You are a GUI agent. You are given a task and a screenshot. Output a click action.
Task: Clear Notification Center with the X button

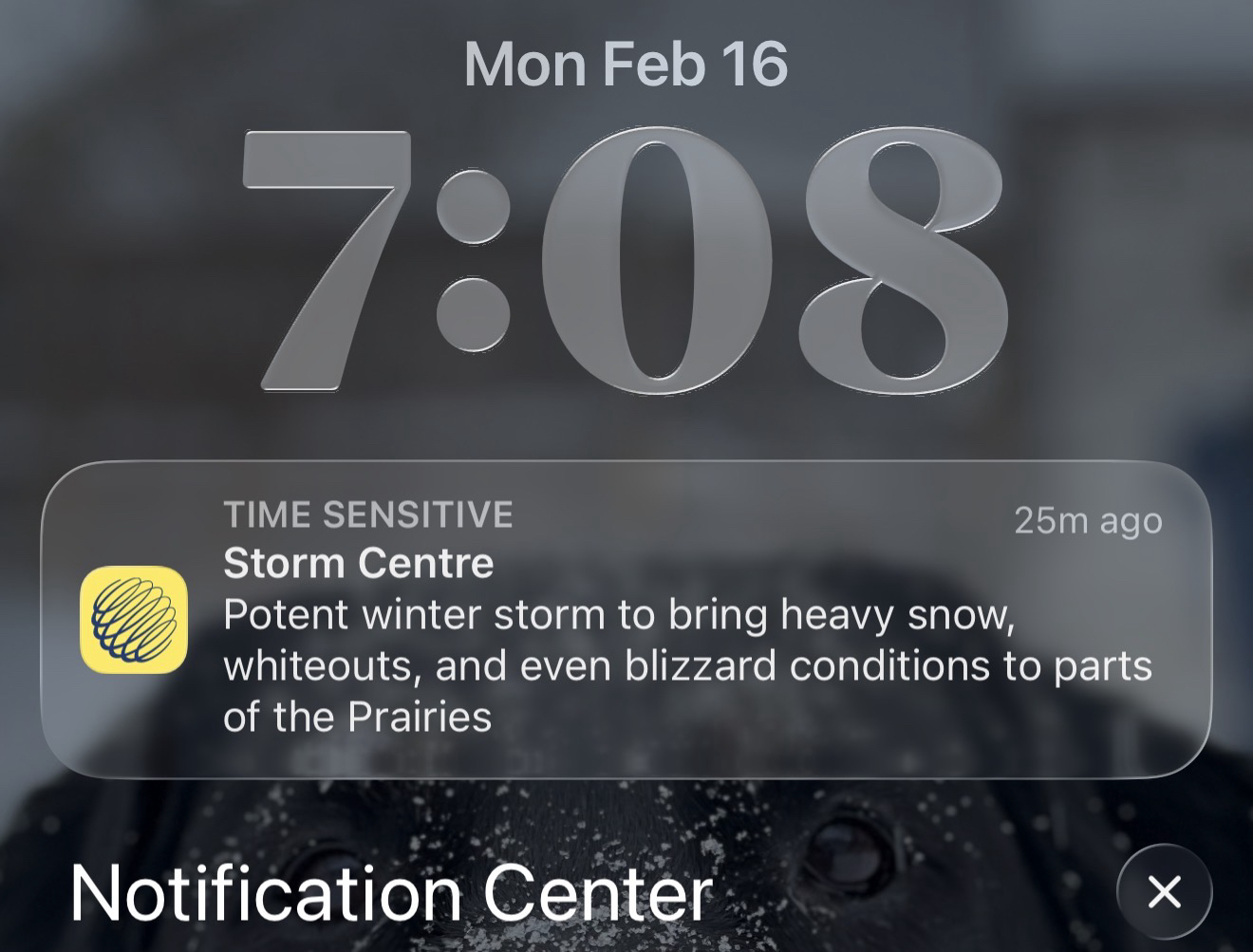[x=1164, y=892]
